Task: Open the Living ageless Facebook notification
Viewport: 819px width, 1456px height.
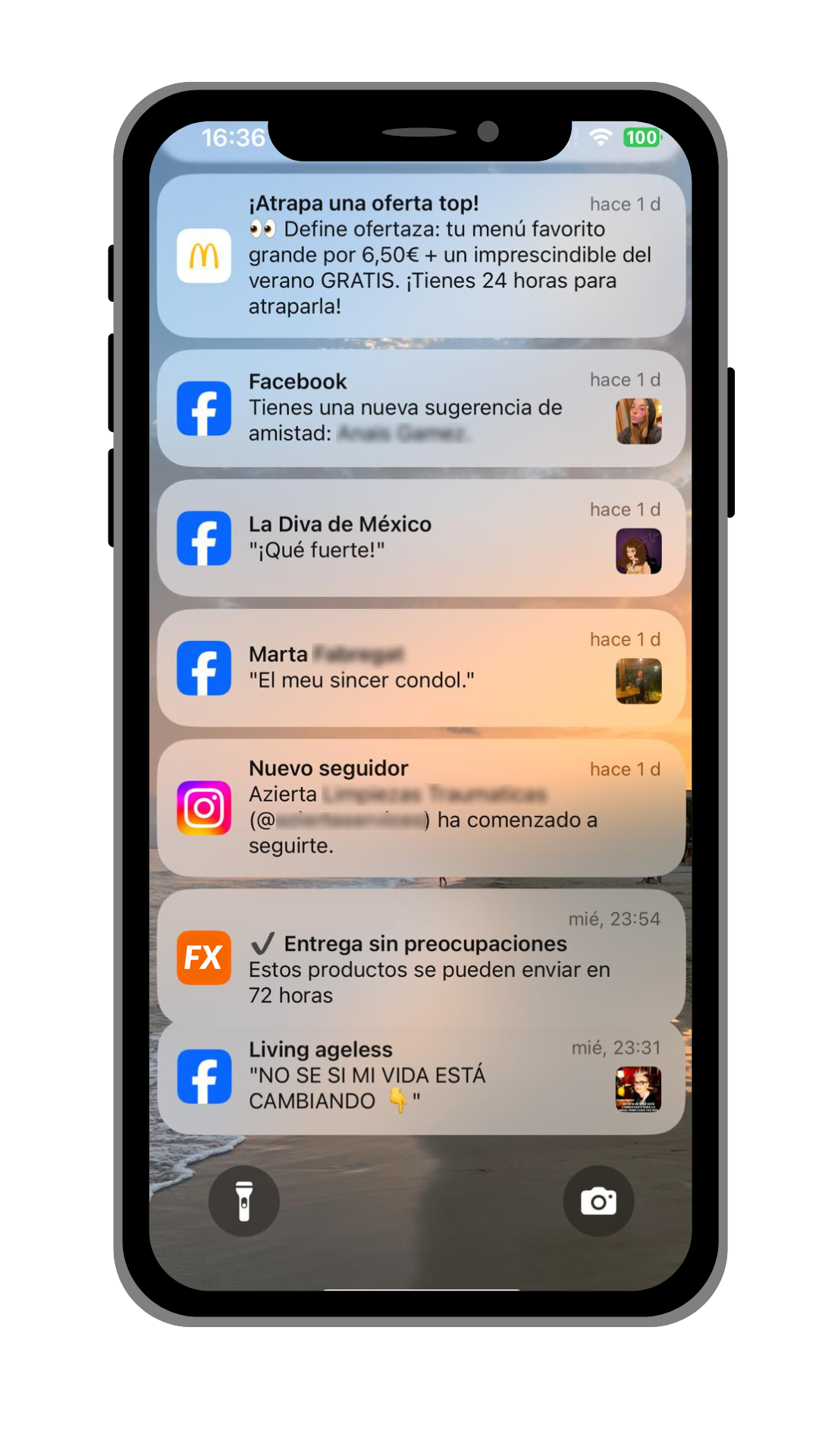Action: point(422,1077)
